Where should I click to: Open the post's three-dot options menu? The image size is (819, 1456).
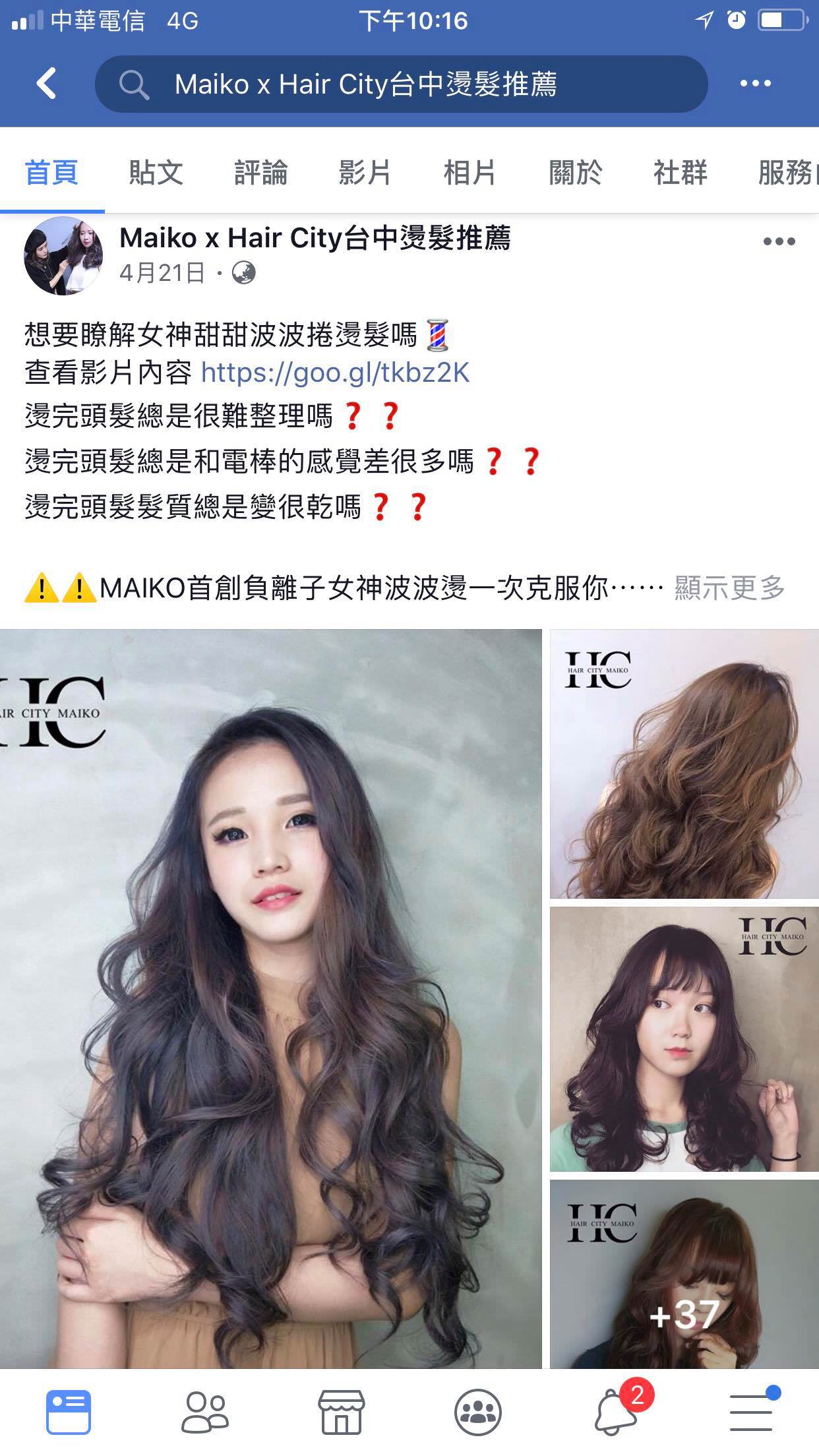[x=779, y=241]
